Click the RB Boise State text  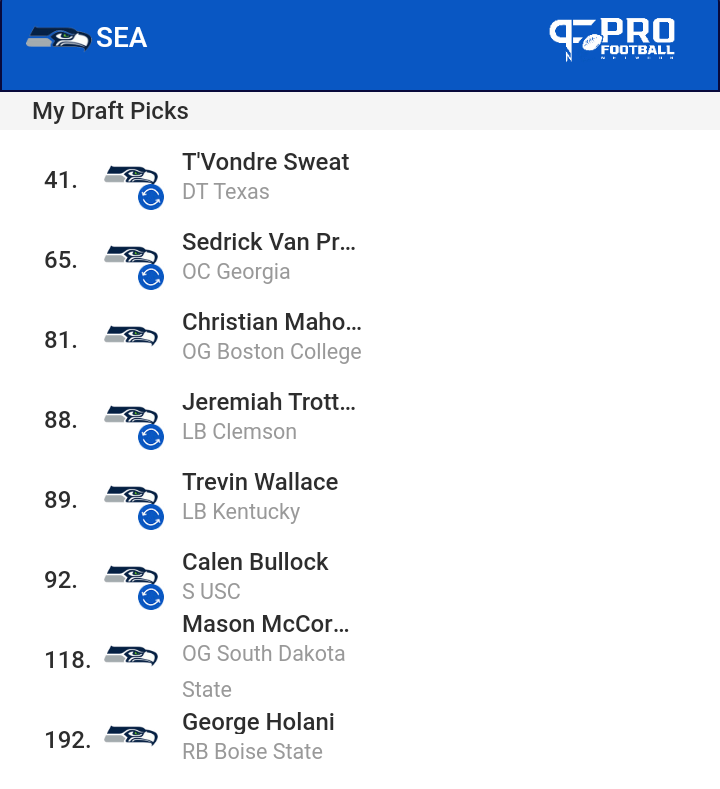tap(252, 750)
